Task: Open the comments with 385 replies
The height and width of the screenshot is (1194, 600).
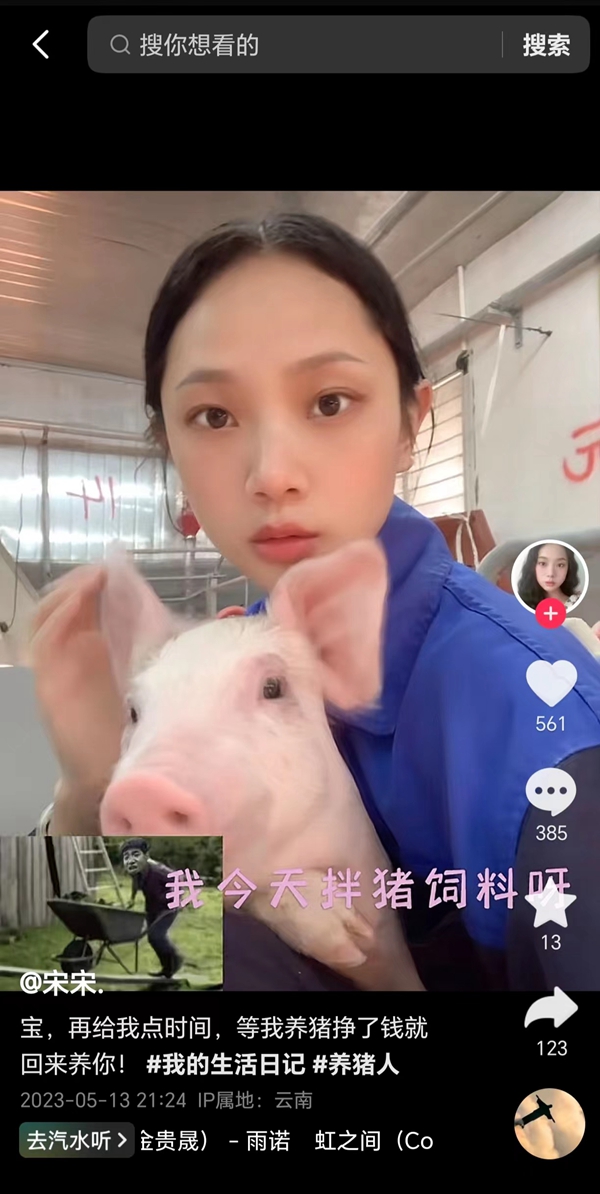Action: pos(551,792)
